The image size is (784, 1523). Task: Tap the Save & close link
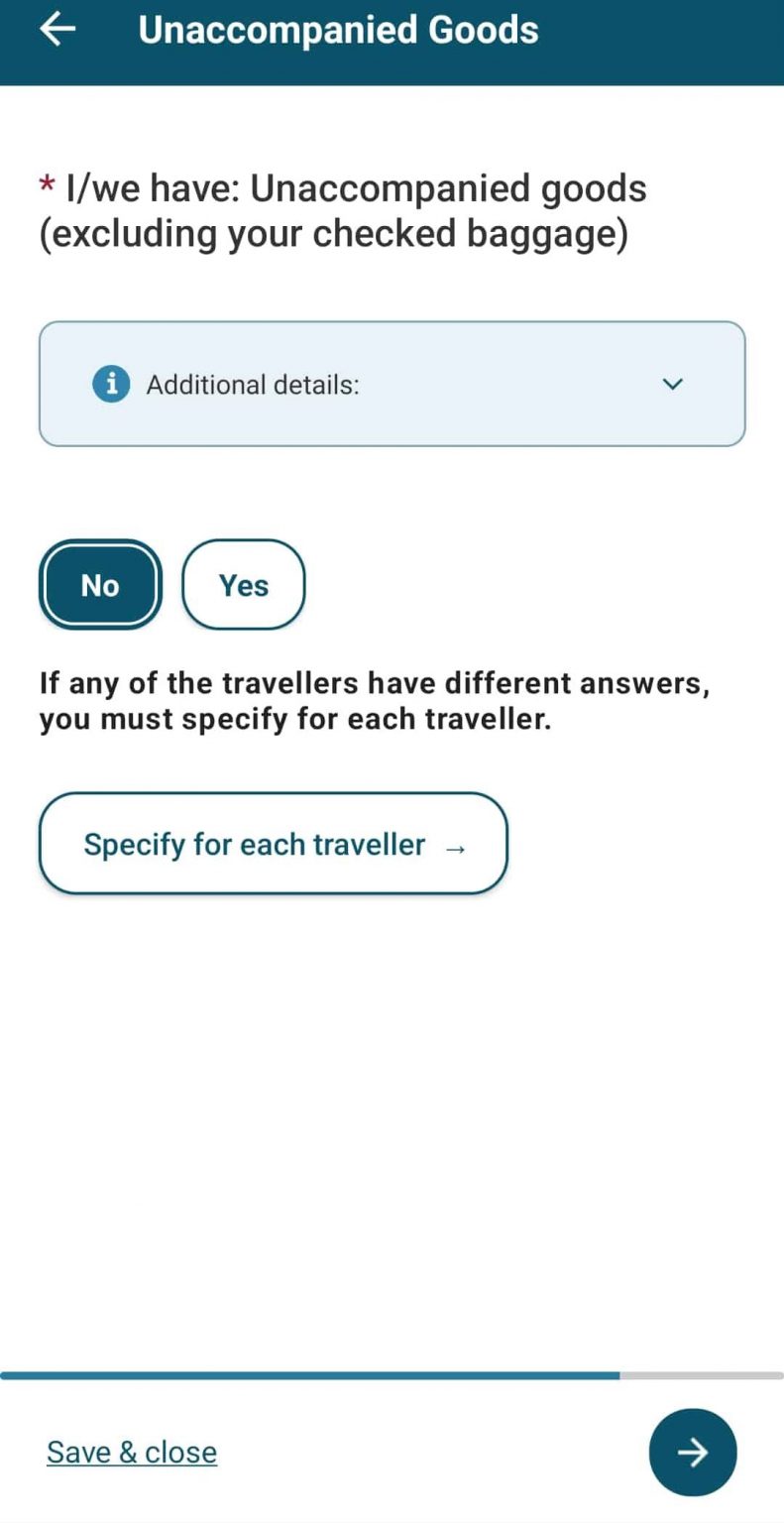tap(132, 1452)
